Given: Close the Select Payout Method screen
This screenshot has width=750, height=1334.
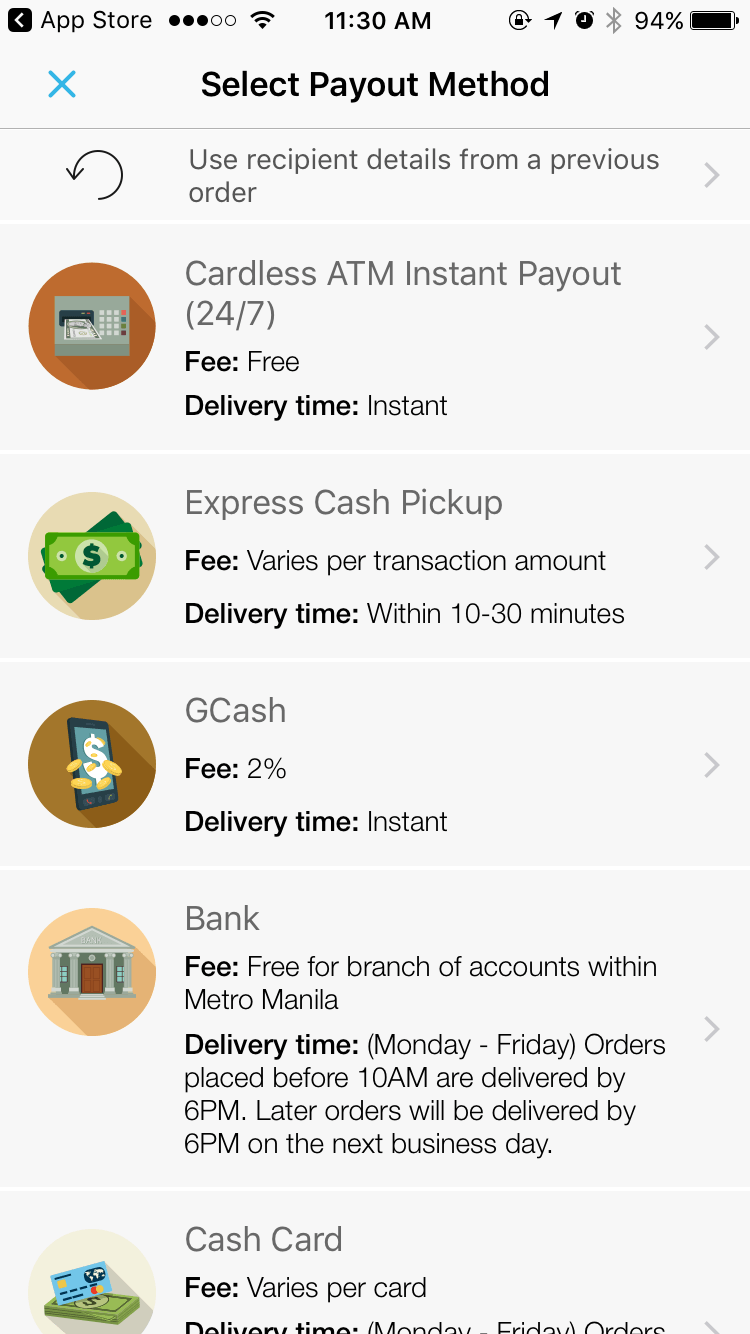Looking at the screenshot, I should pyautogui.click(x=62, y=84).
